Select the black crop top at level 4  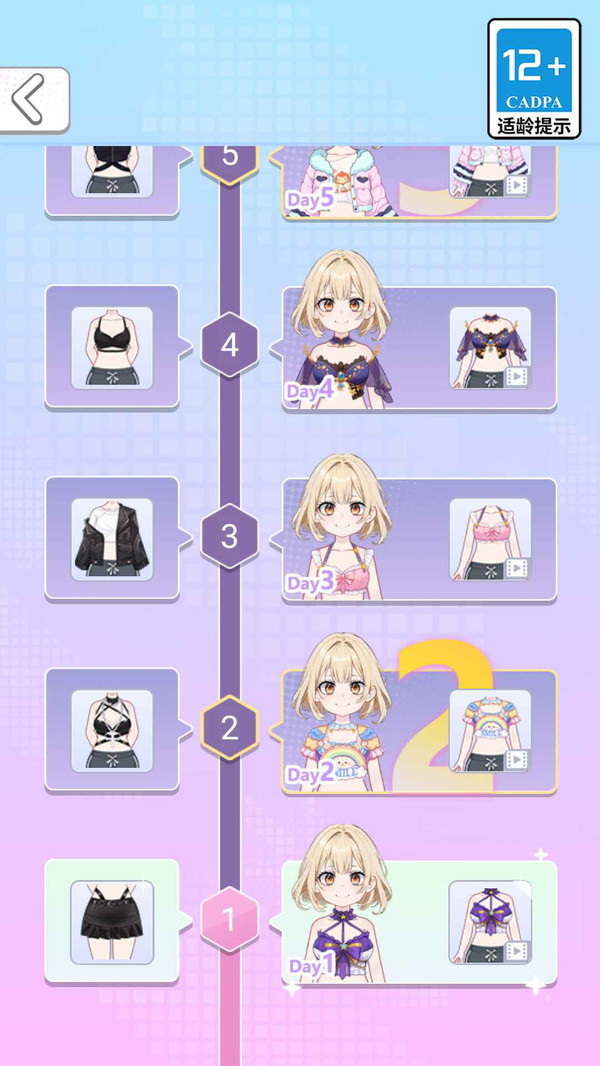click(x=112, y=347)
